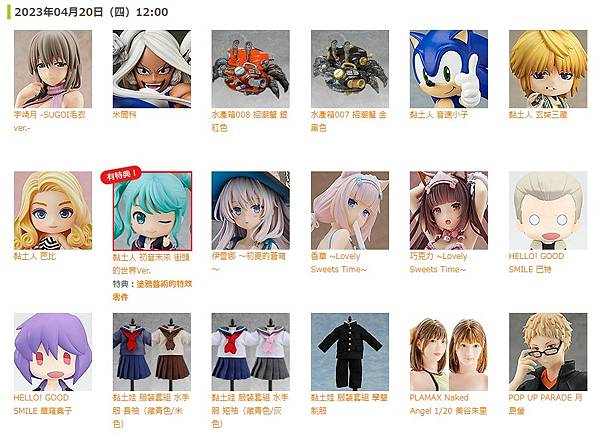View HELLO! GOOD SMILE 巴特
The image size is (600, 435).
coord(547,209)
